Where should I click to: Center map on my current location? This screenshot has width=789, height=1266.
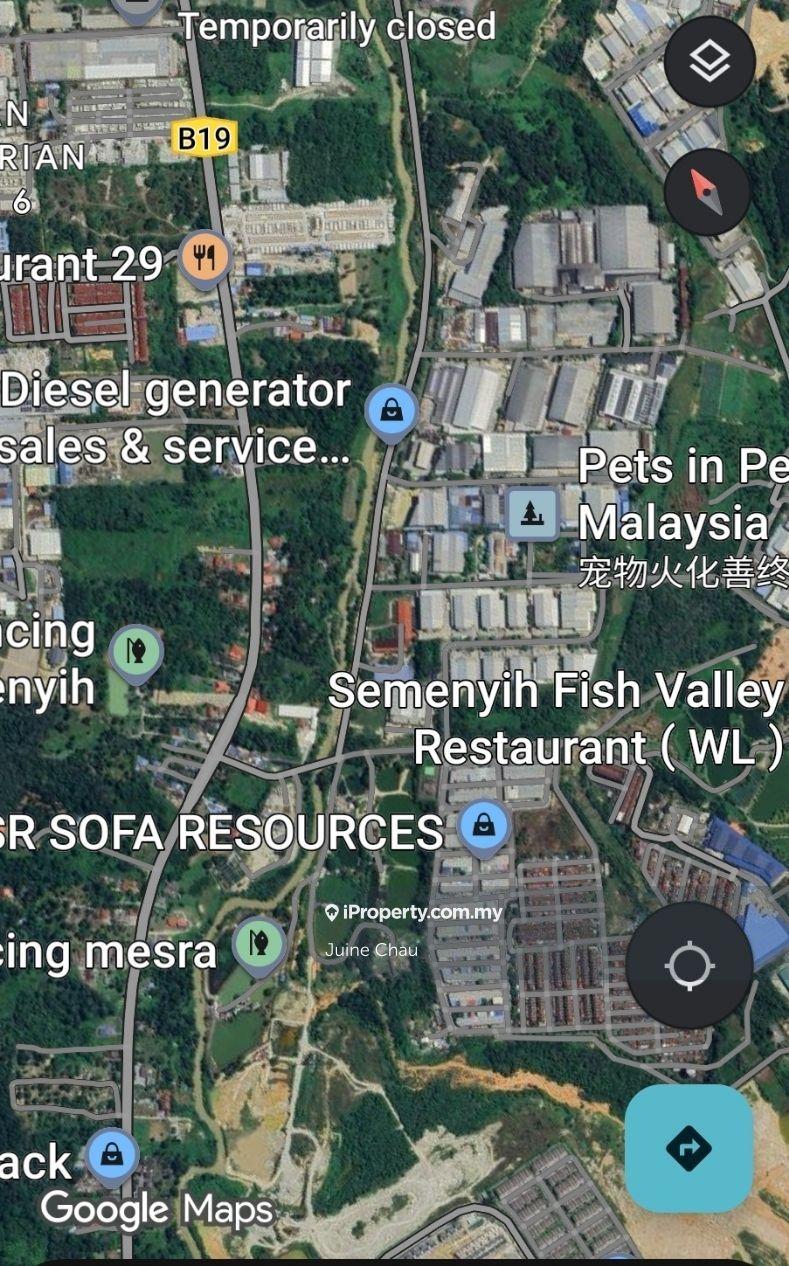coord(689,966)
